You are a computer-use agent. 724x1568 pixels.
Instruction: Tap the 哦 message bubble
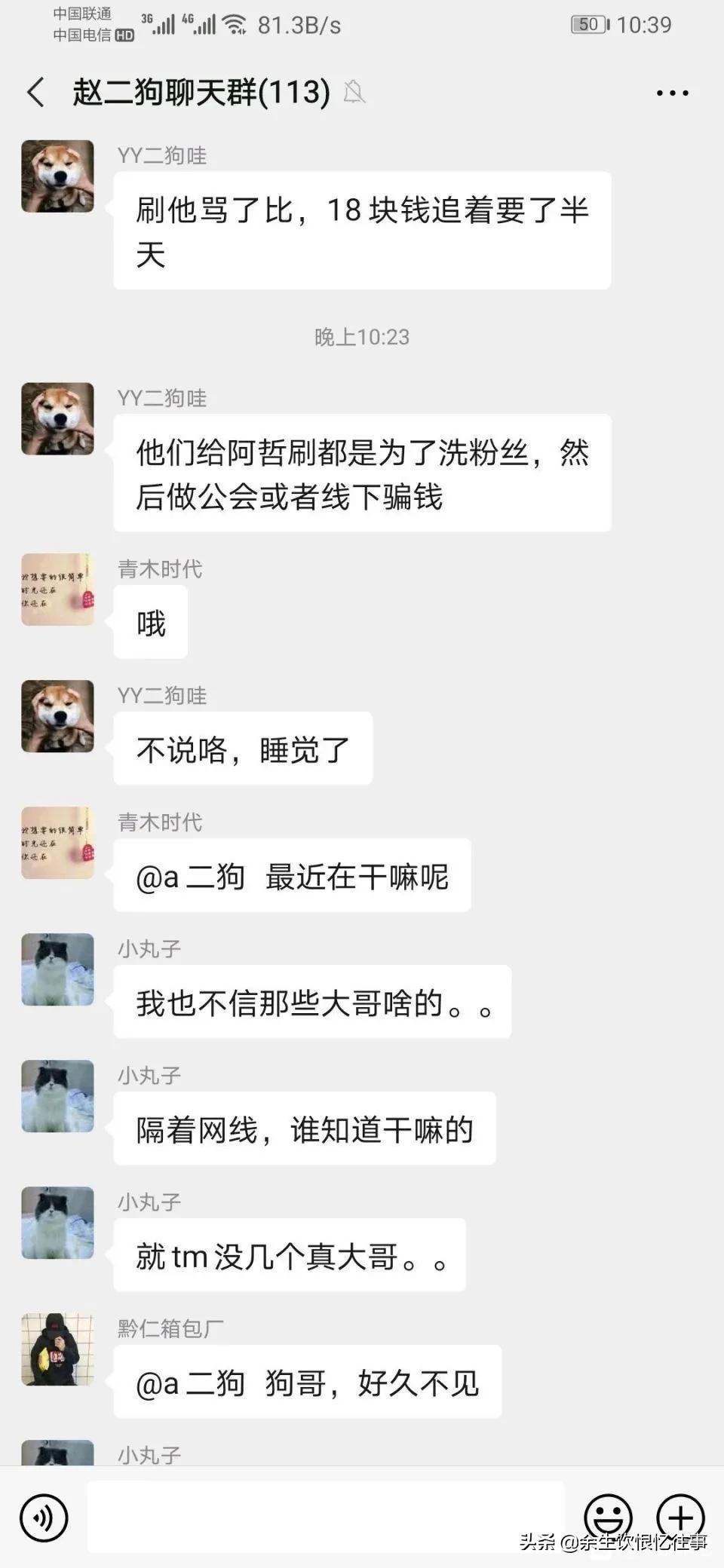(x=150, y=621)
